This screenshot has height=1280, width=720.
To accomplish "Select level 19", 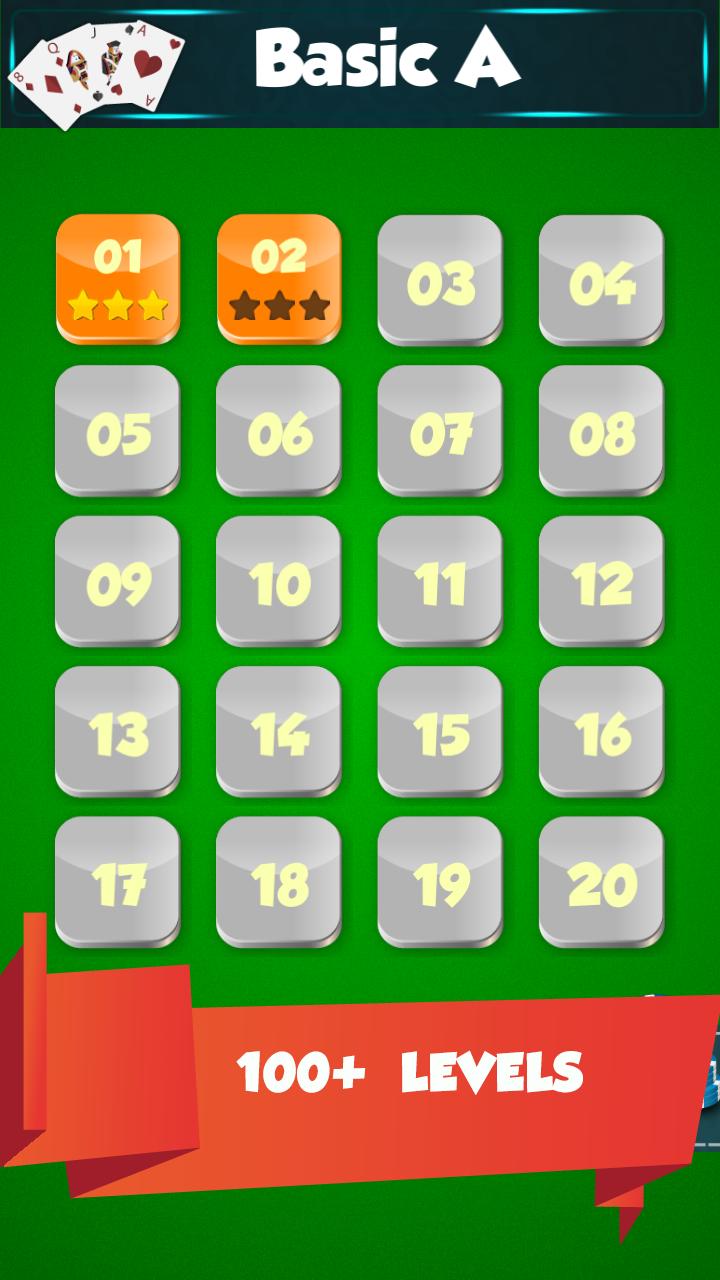I will 440,882.
